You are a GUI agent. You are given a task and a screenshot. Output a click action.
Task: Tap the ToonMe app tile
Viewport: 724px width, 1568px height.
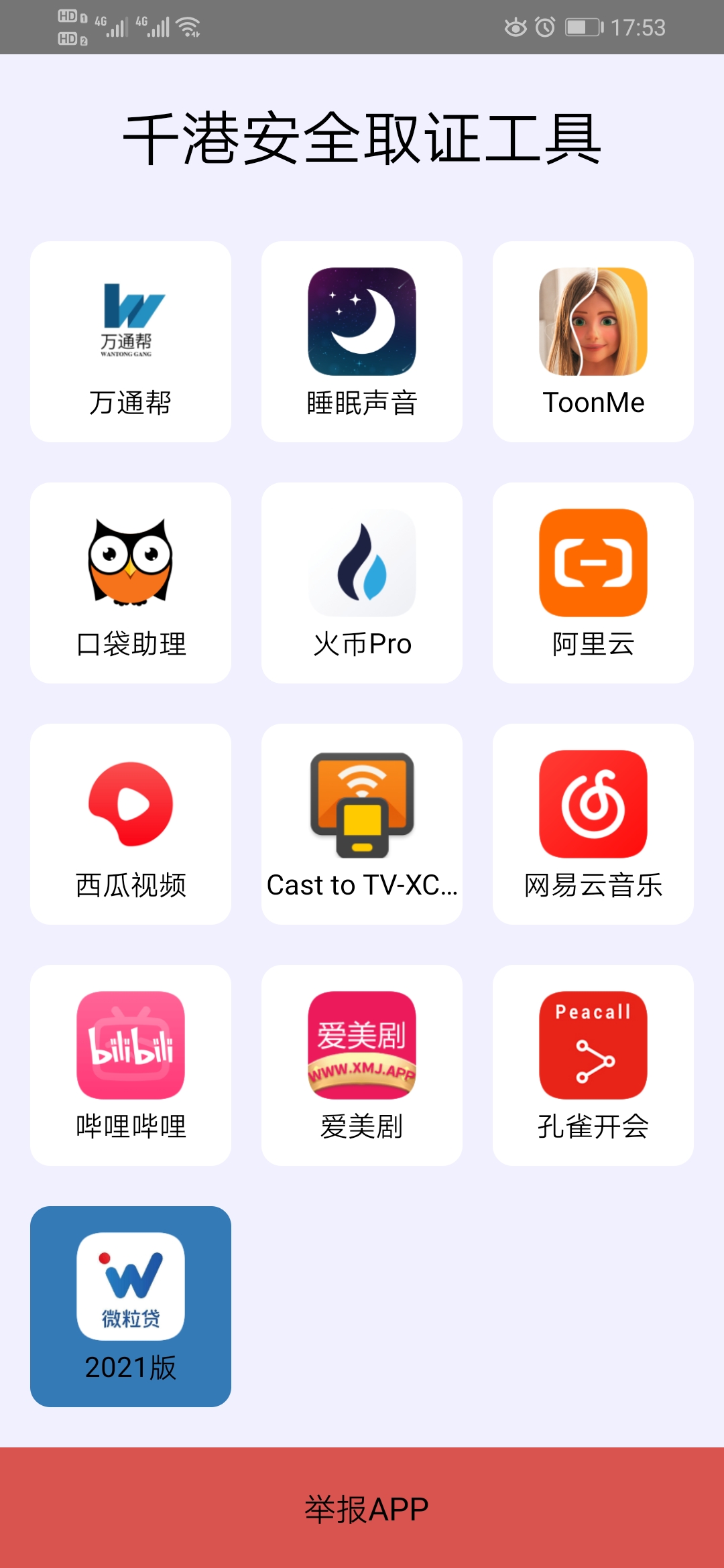click(x=593, y=342)
